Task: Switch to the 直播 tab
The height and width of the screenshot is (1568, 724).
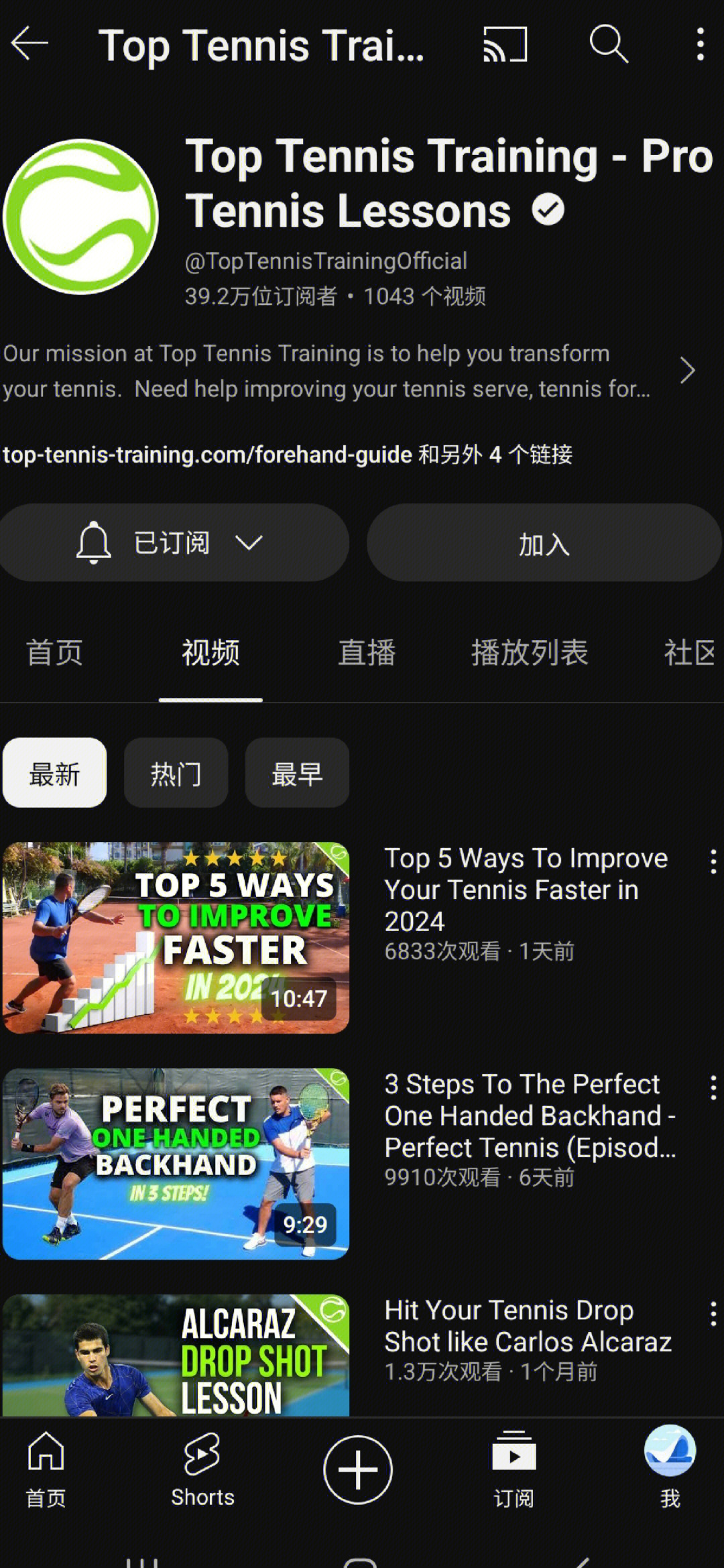Action: 367,653
